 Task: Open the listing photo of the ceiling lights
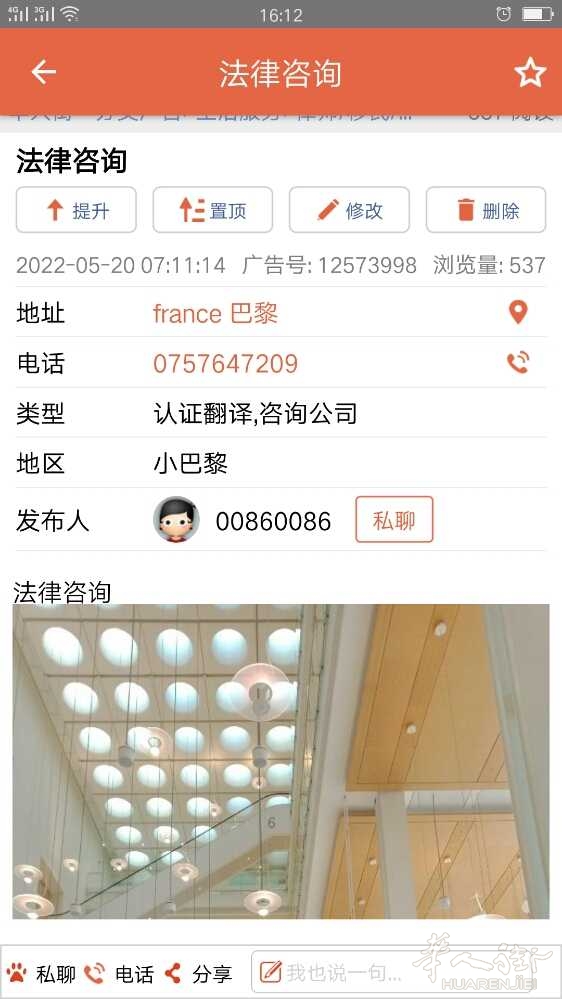click(x=281, y=761)
